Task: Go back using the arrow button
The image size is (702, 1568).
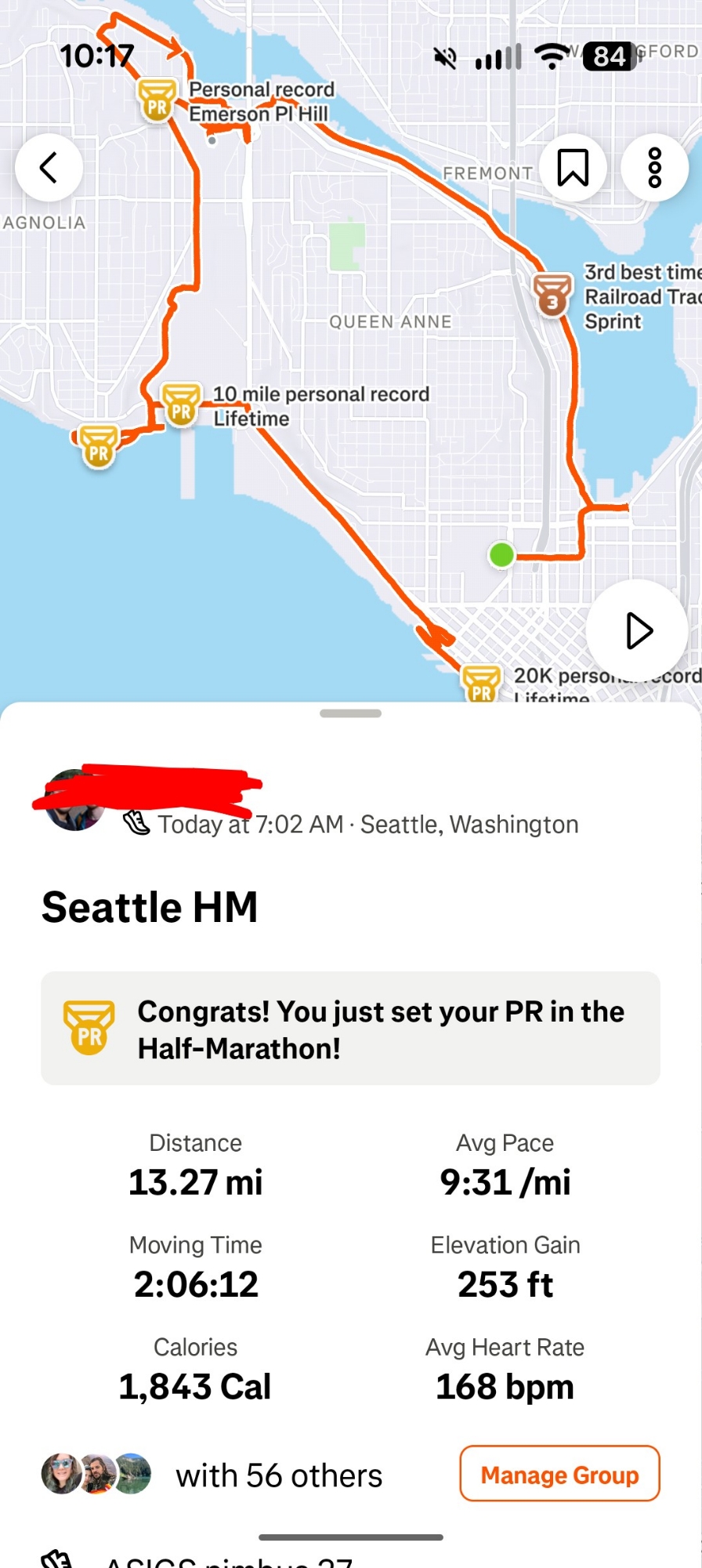Action: [x=49, y=168]
